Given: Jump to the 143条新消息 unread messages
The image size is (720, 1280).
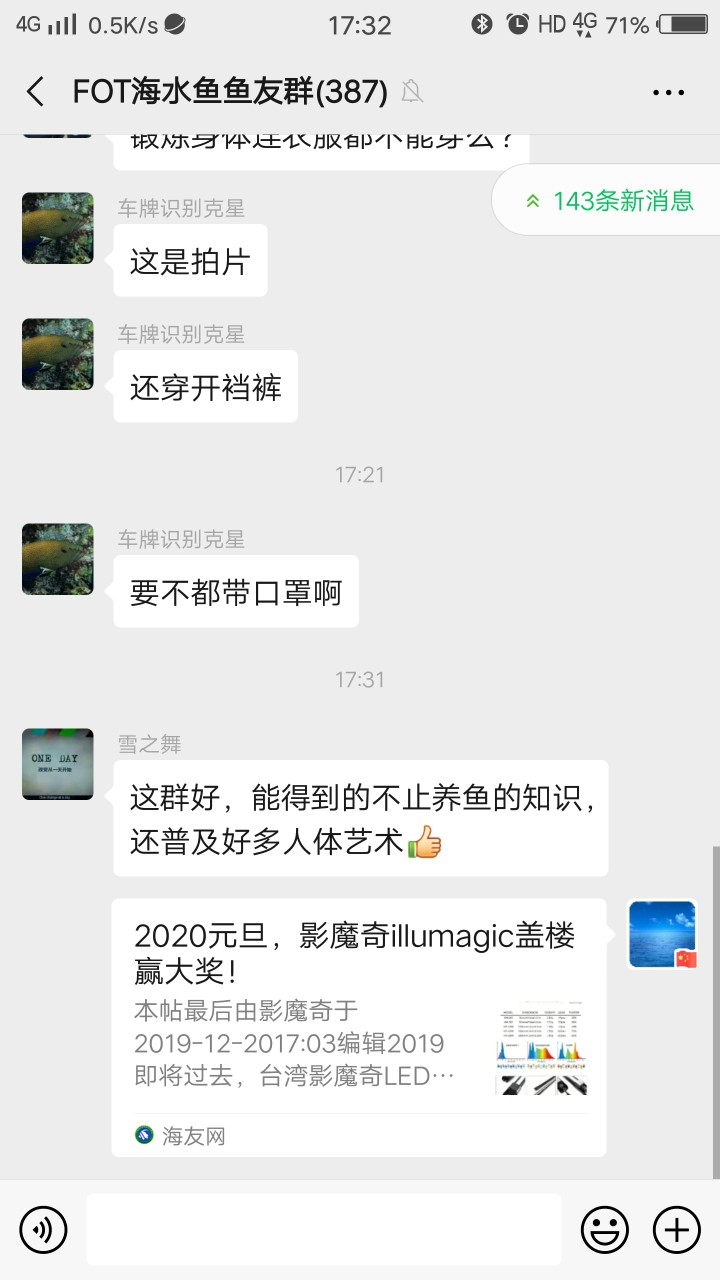Looking at the screenshot, I should tap(610, 200).
